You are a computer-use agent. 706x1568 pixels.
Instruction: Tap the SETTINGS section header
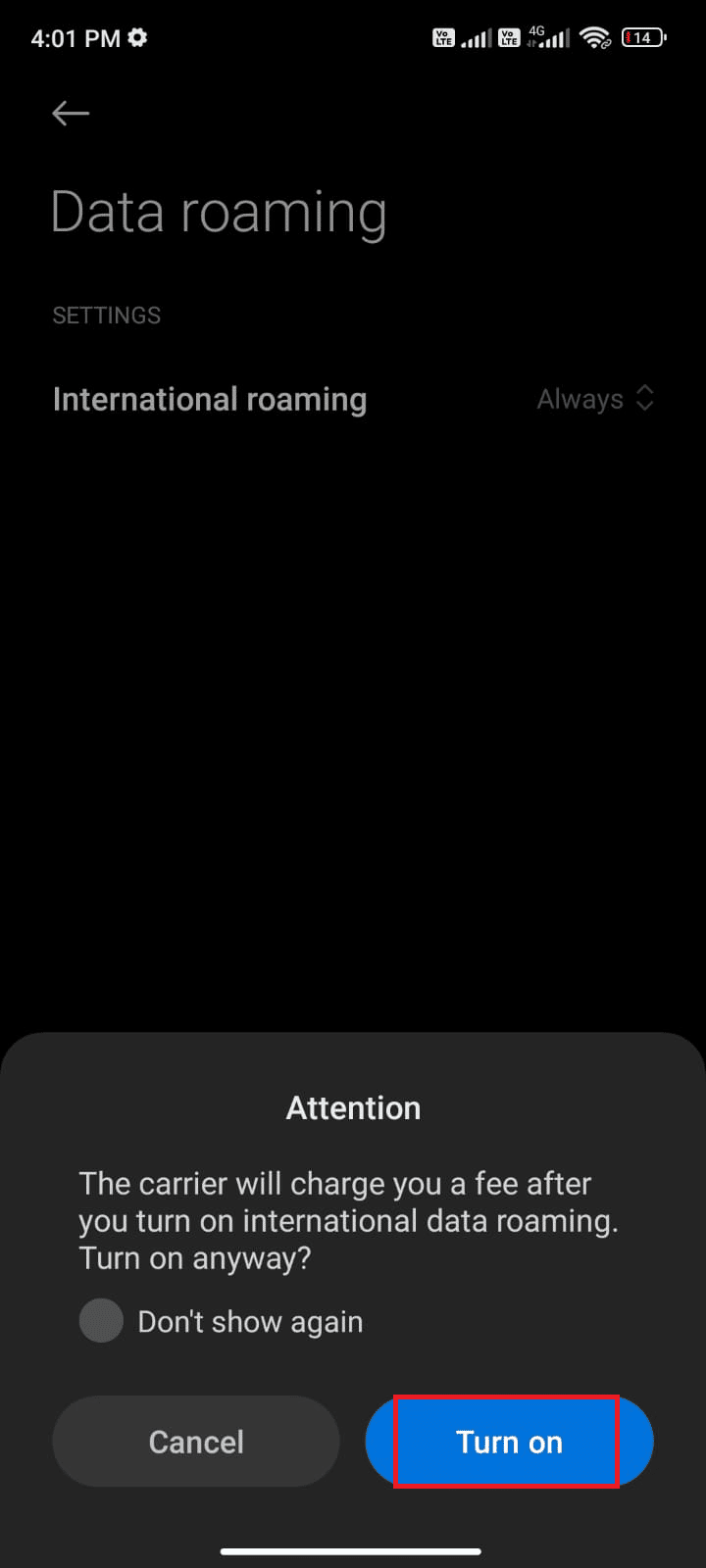[x=107, y=315]
